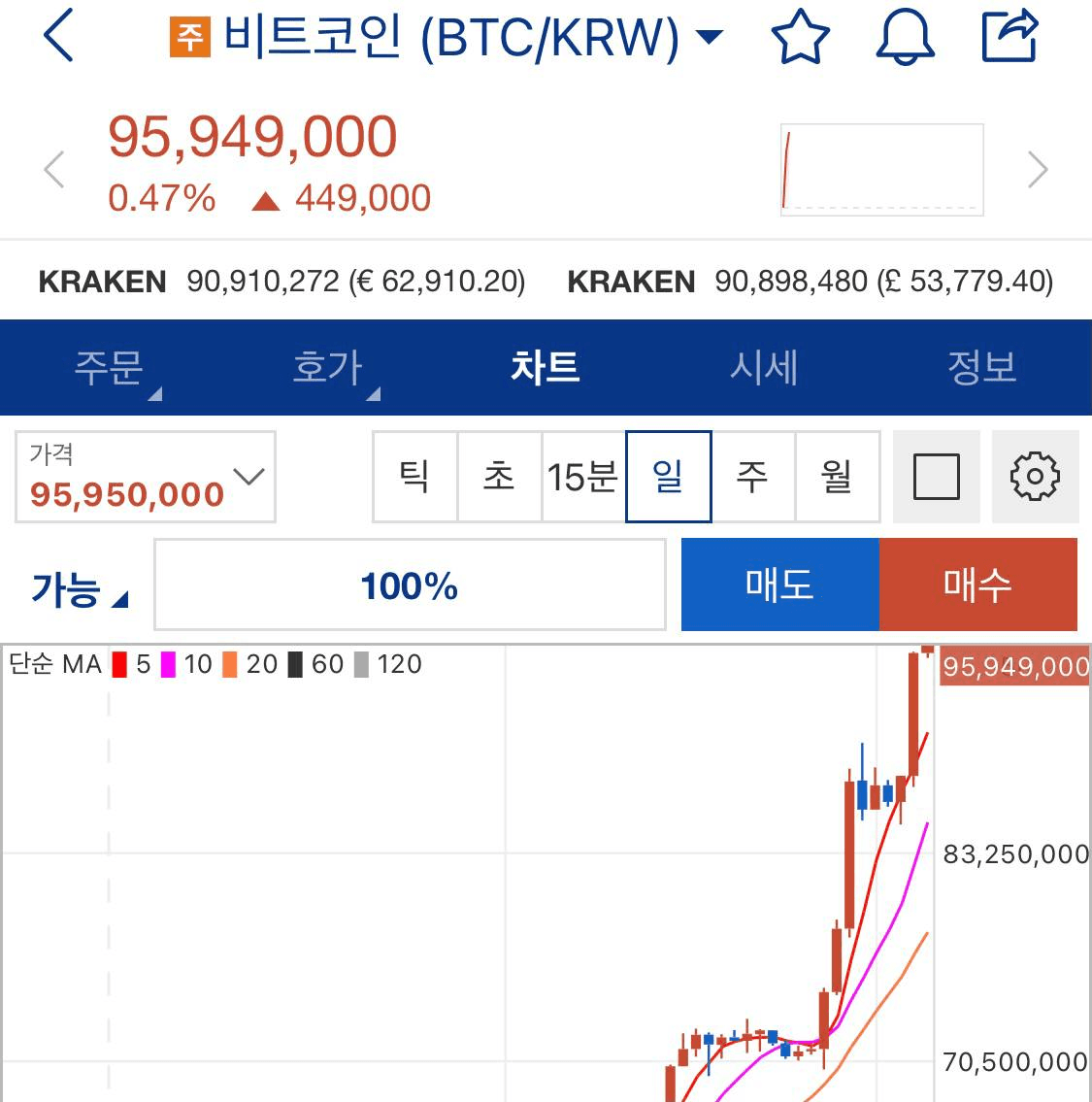Switch to the 주문 tab

click(110, 368)
